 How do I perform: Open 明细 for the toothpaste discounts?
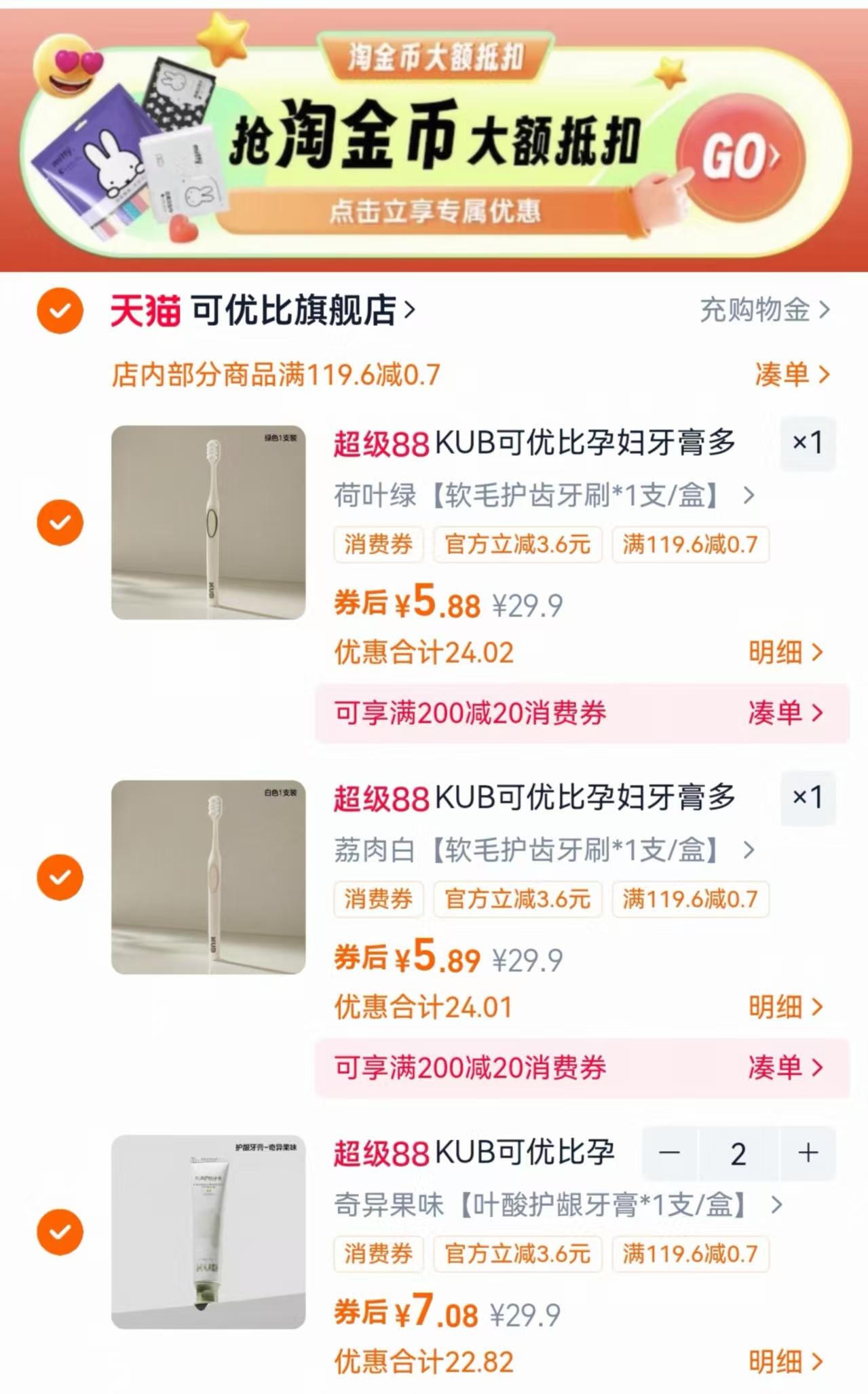[788, 1361]
